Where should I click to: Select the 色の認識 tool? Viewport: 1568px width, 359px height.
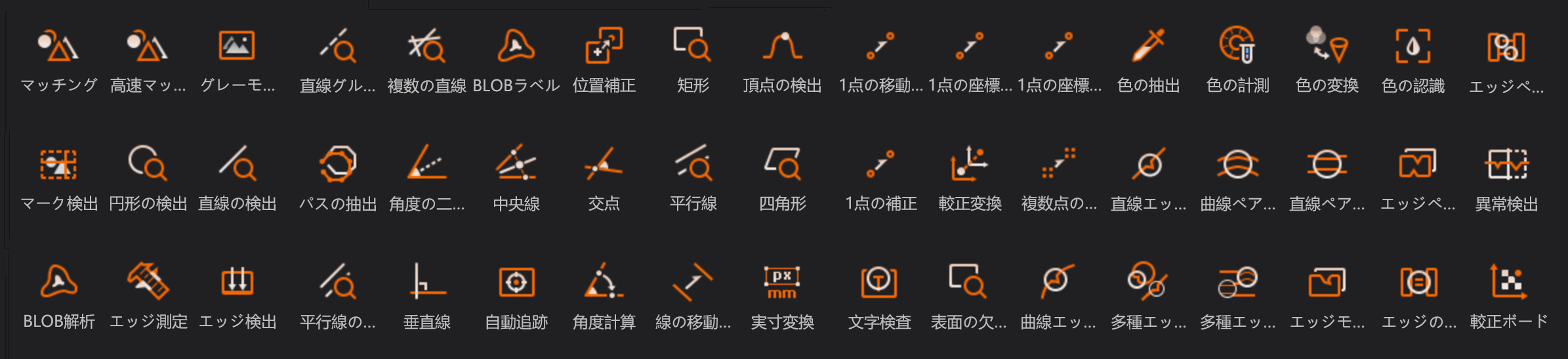coord(1413,47)
